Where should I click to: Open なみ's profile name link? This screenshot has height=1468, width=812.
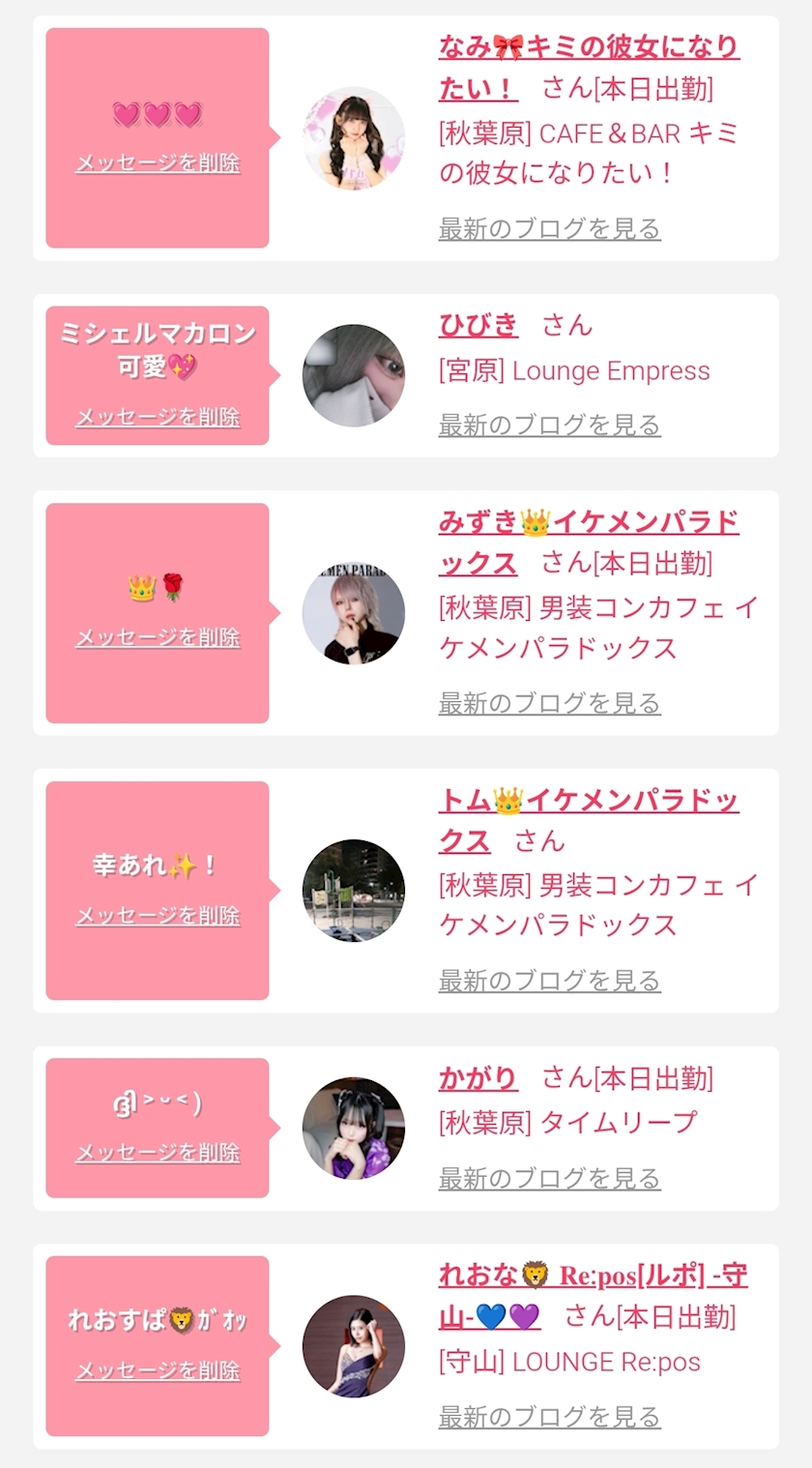pyautogui.click(x=588, y=47)
